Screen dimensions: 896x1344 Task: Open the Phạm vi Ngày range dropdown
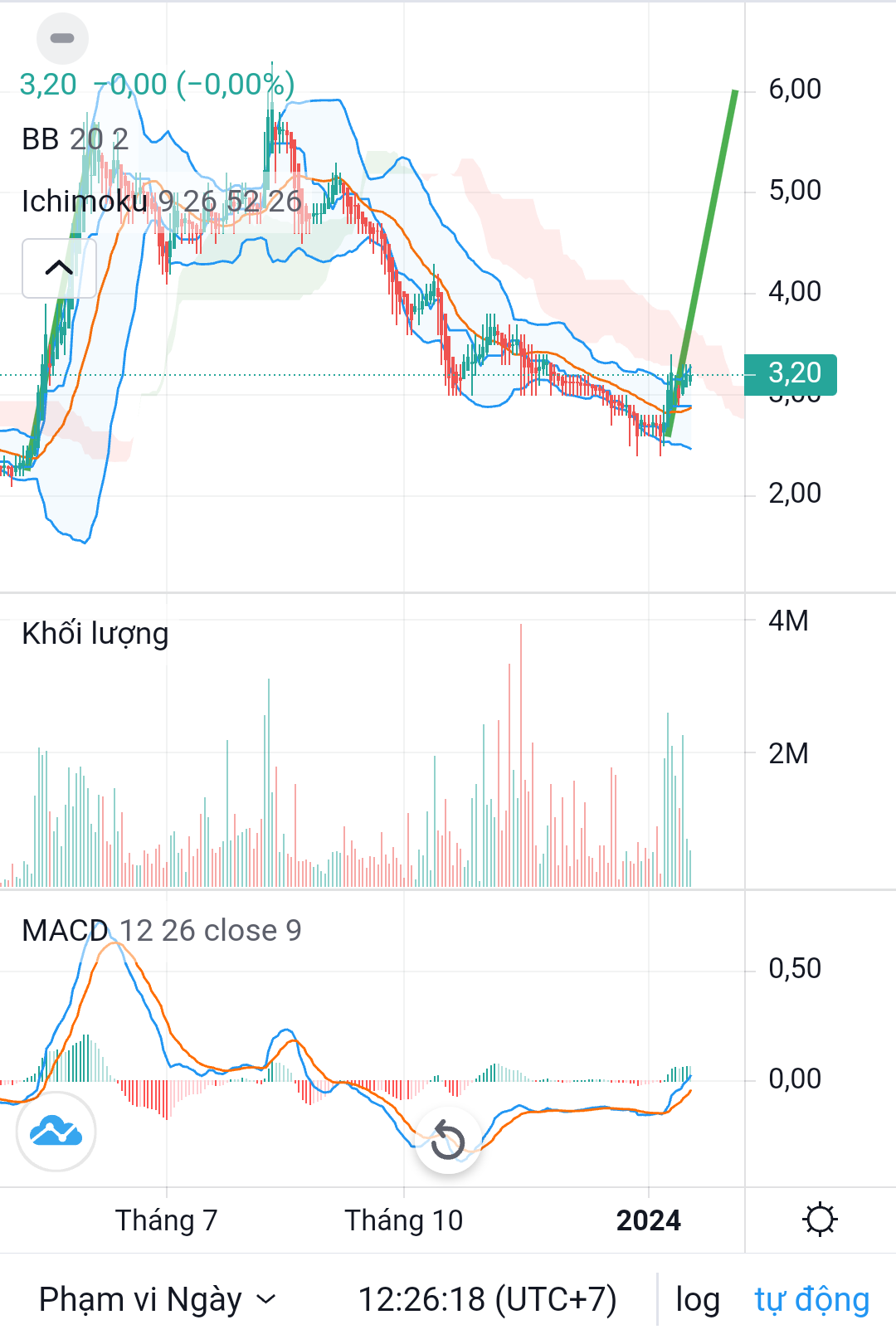coord(157,1299)
